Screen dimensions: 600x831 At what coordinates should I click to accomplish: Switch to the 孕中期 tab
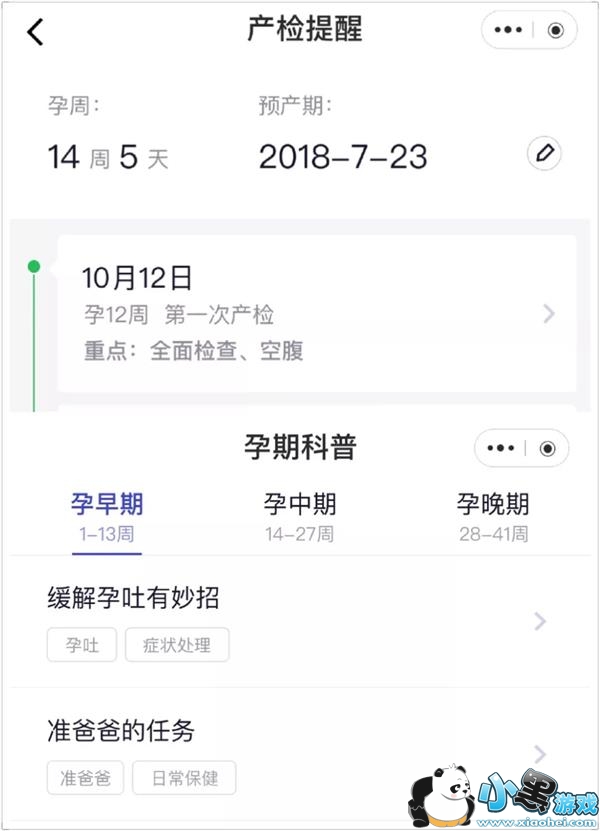coord(300,515)
